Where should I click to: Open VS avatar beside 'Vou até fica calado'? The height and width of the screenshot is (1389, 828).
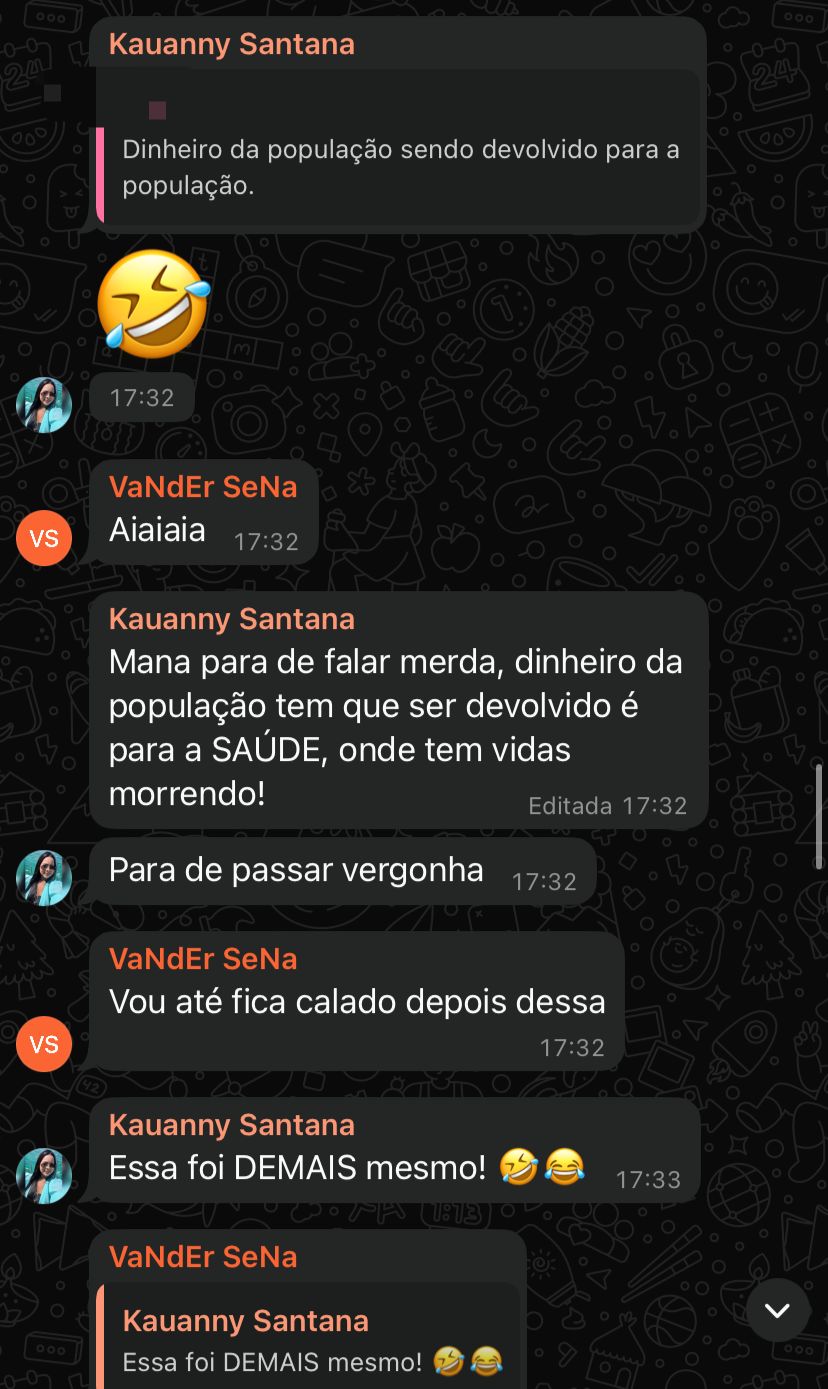tap(44, 1044)
